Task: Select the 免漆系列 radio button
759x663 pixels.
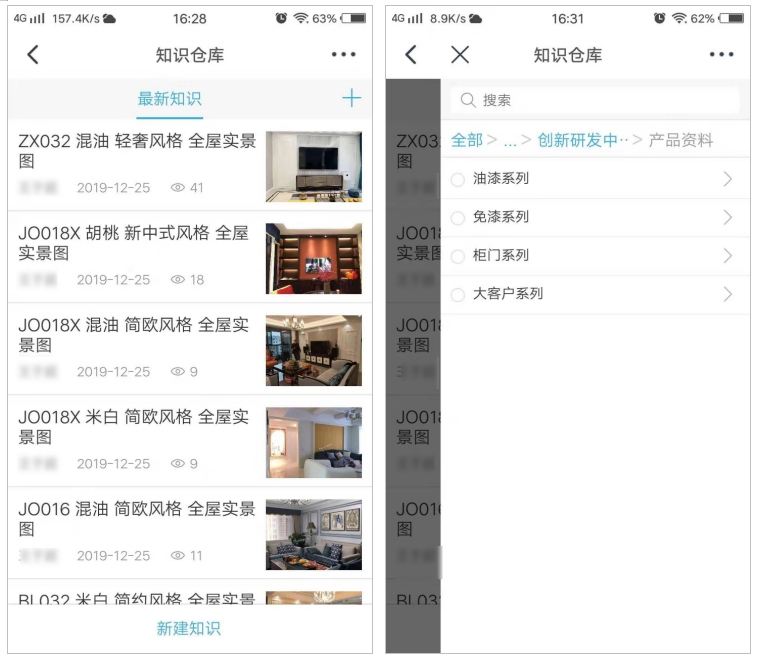Action: (x=458, y=217)
